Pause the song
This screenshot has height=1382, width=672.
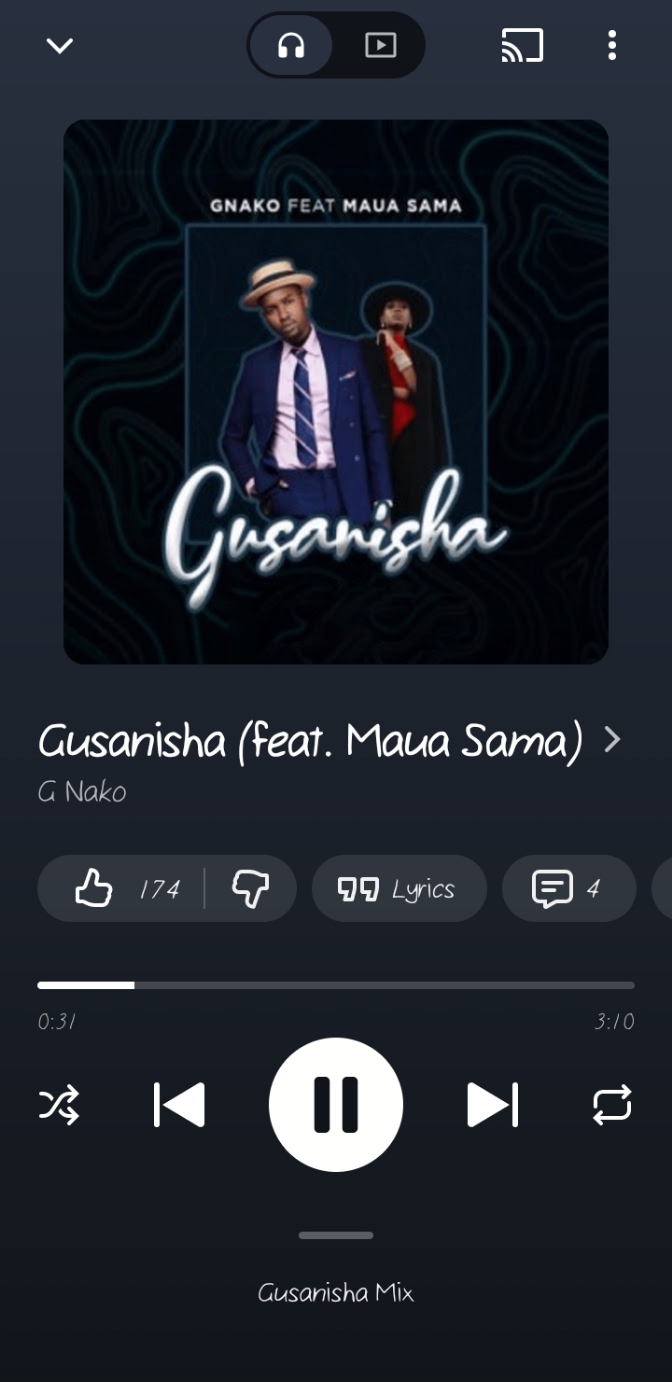336,1105
